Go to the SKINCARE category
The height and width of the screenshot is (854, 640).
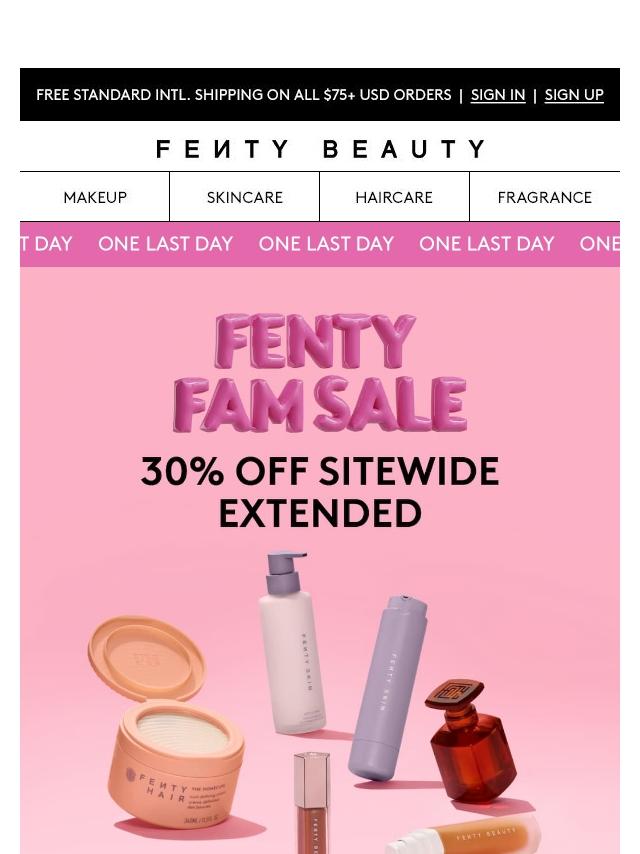(245, 197)
